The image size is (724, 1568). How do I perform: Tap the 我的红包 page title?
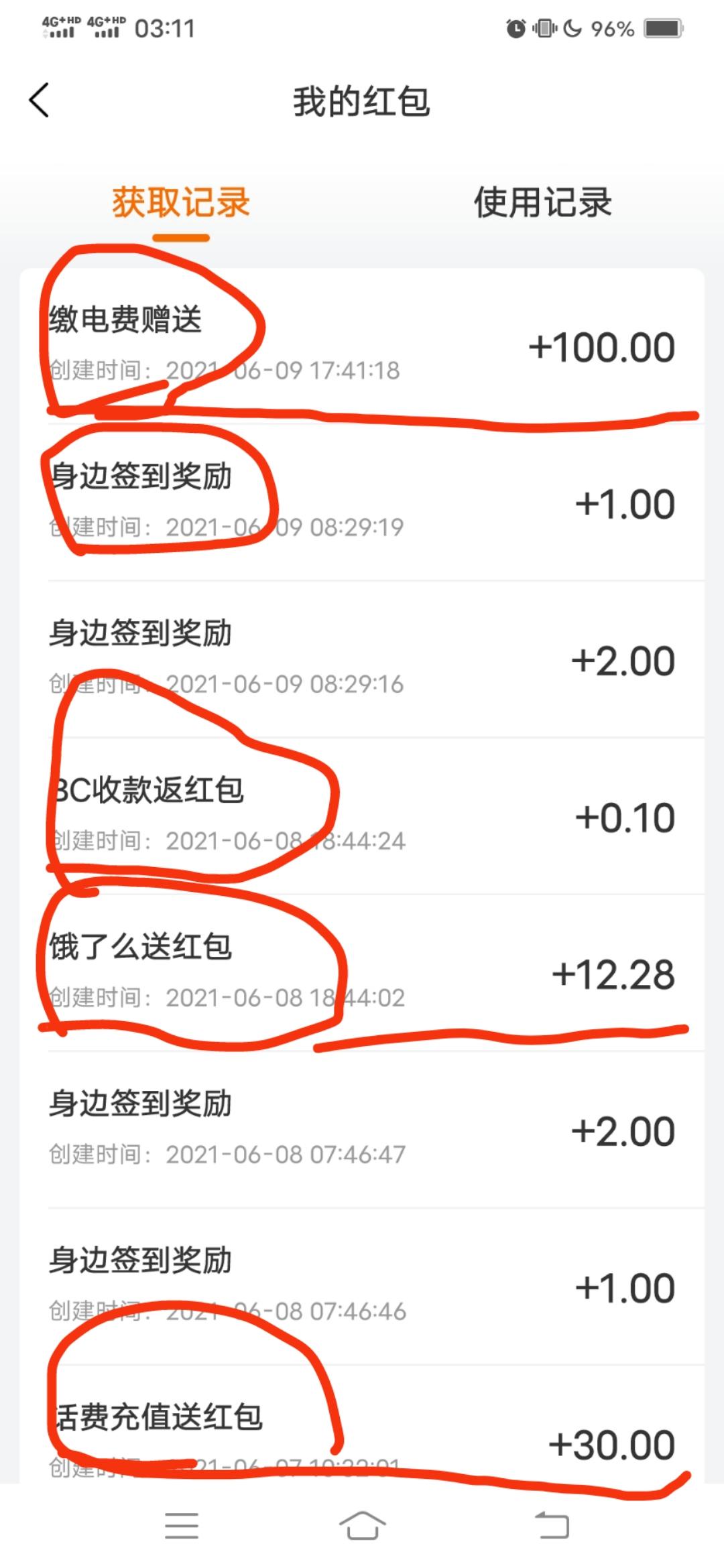click(x=362, y=102)
